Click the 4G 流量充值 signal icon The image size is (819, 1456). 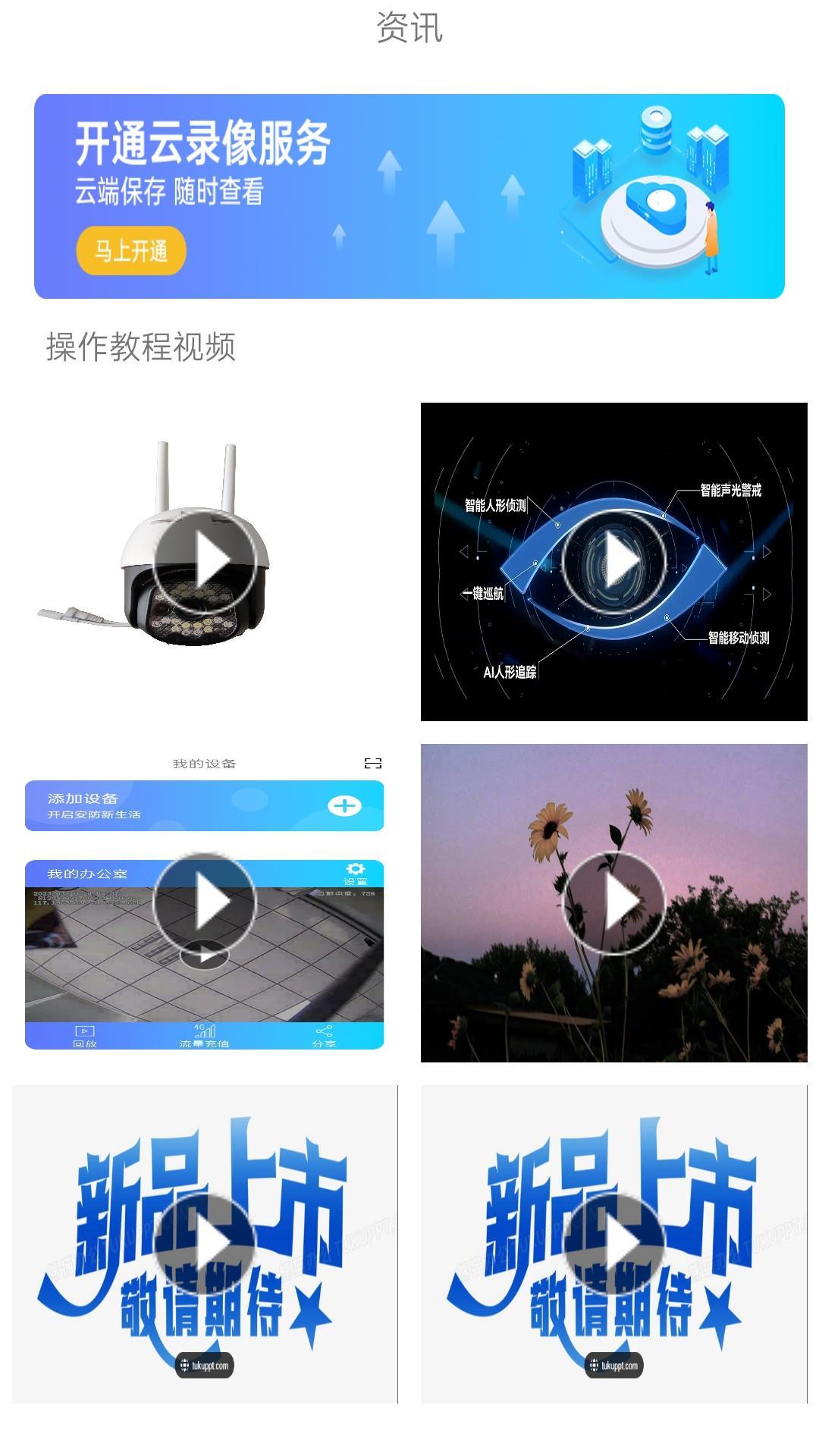[206, 1031]
